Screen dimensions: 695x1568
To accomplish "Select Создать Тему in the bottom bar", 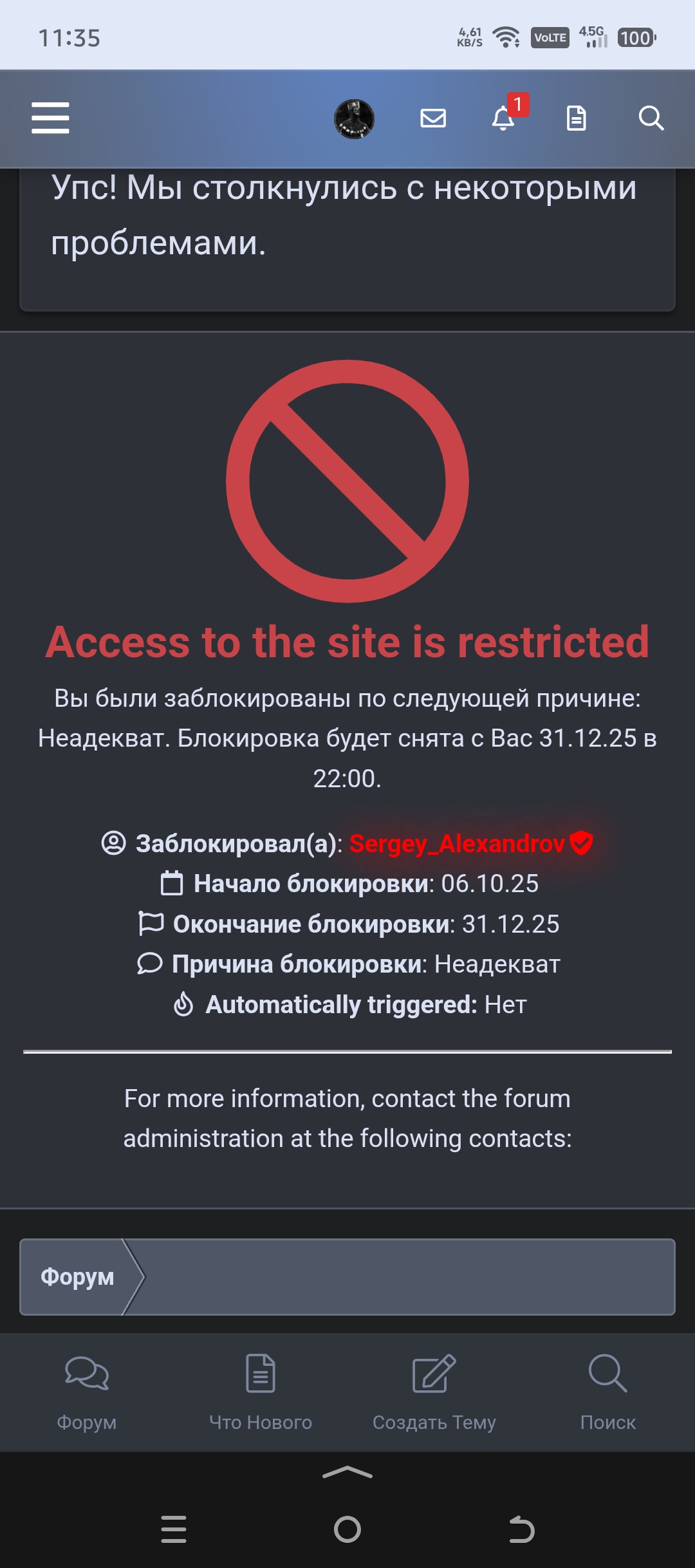I will (434, 1392).
